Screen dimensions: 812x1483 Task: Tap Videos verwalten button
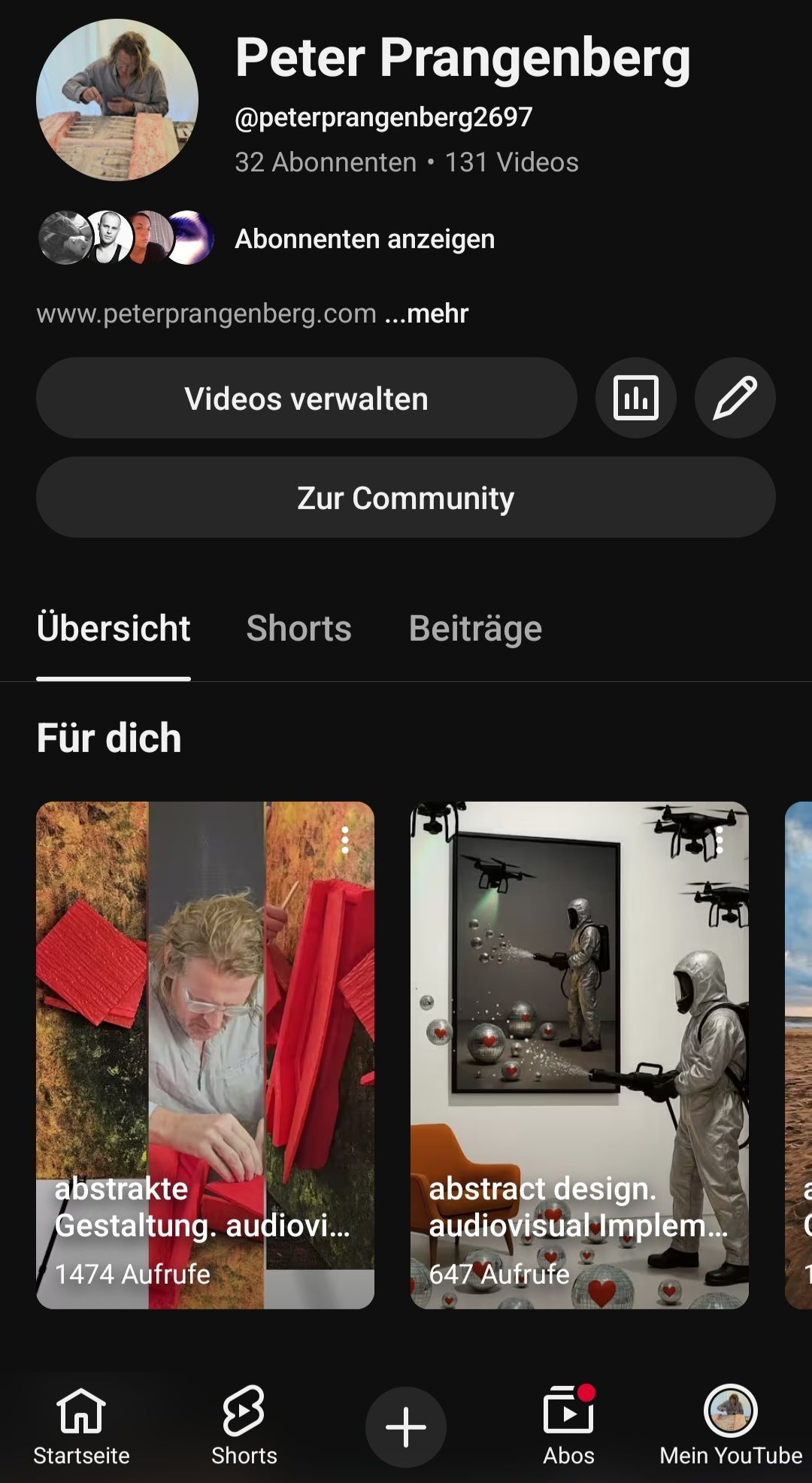tap(306, 398)
